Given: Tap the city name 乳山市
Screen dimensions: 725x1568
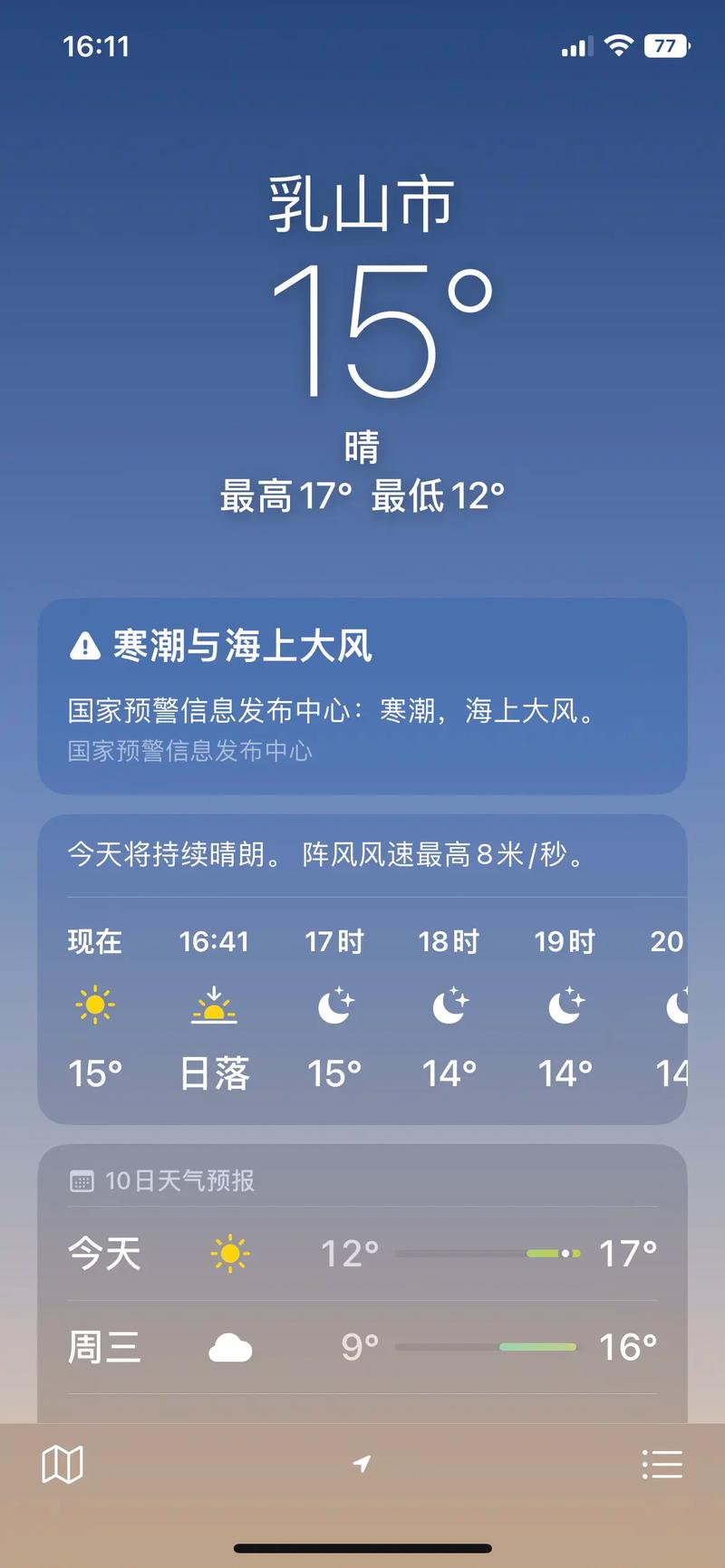Looking at the screenshot, I should pyautogui.click(x=362, y=203).
